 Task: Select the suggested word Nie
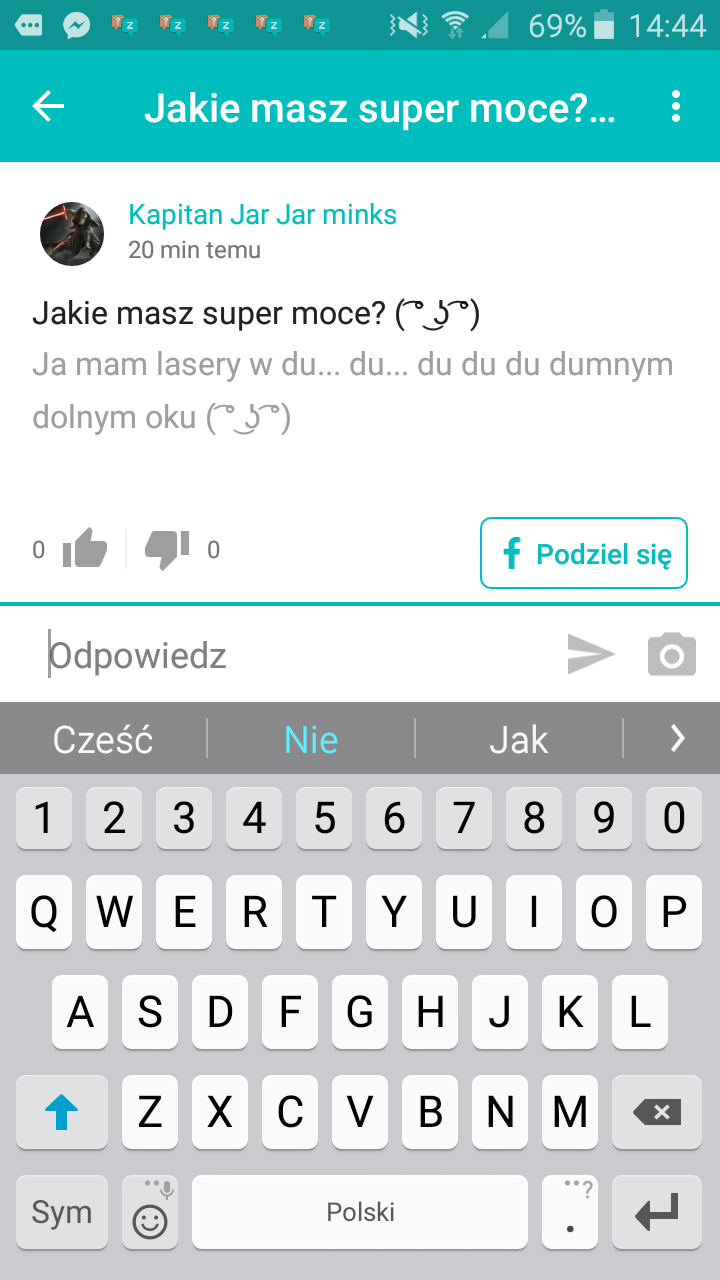point(311,740)
